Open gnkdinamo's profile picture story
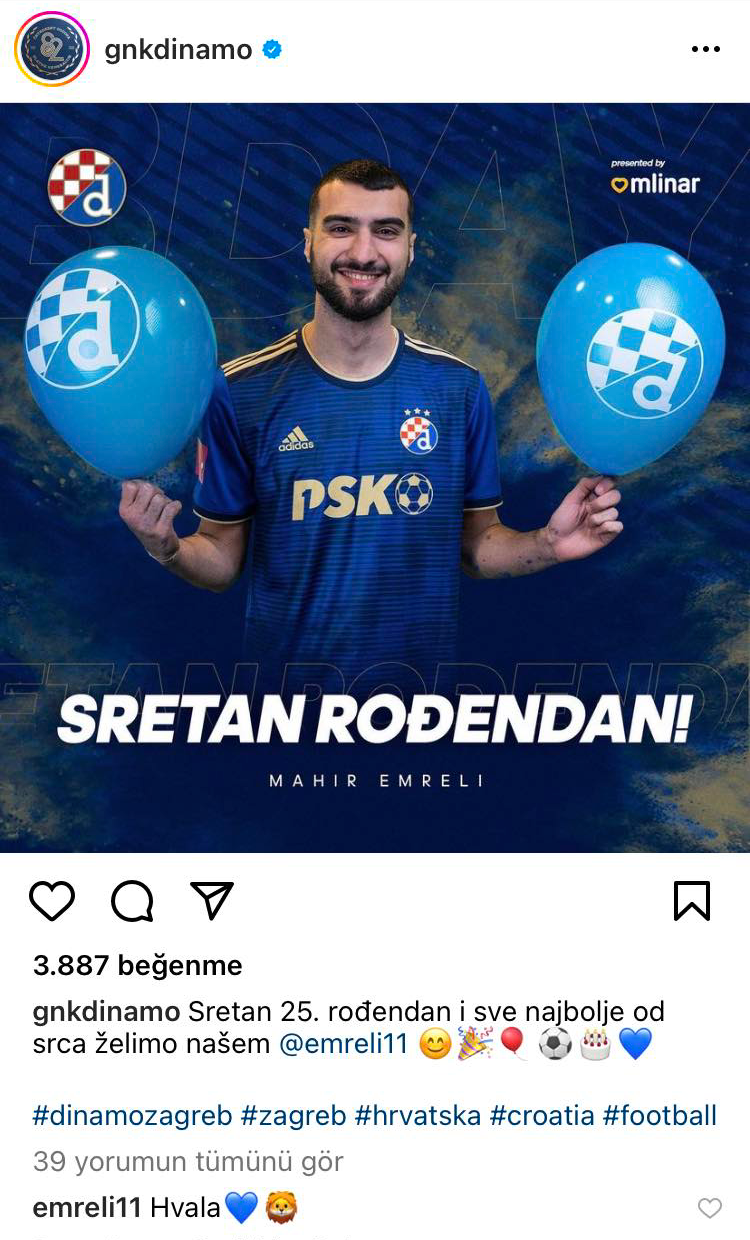750x1240 pixels. pyautogui.click(x=52, y=49)
